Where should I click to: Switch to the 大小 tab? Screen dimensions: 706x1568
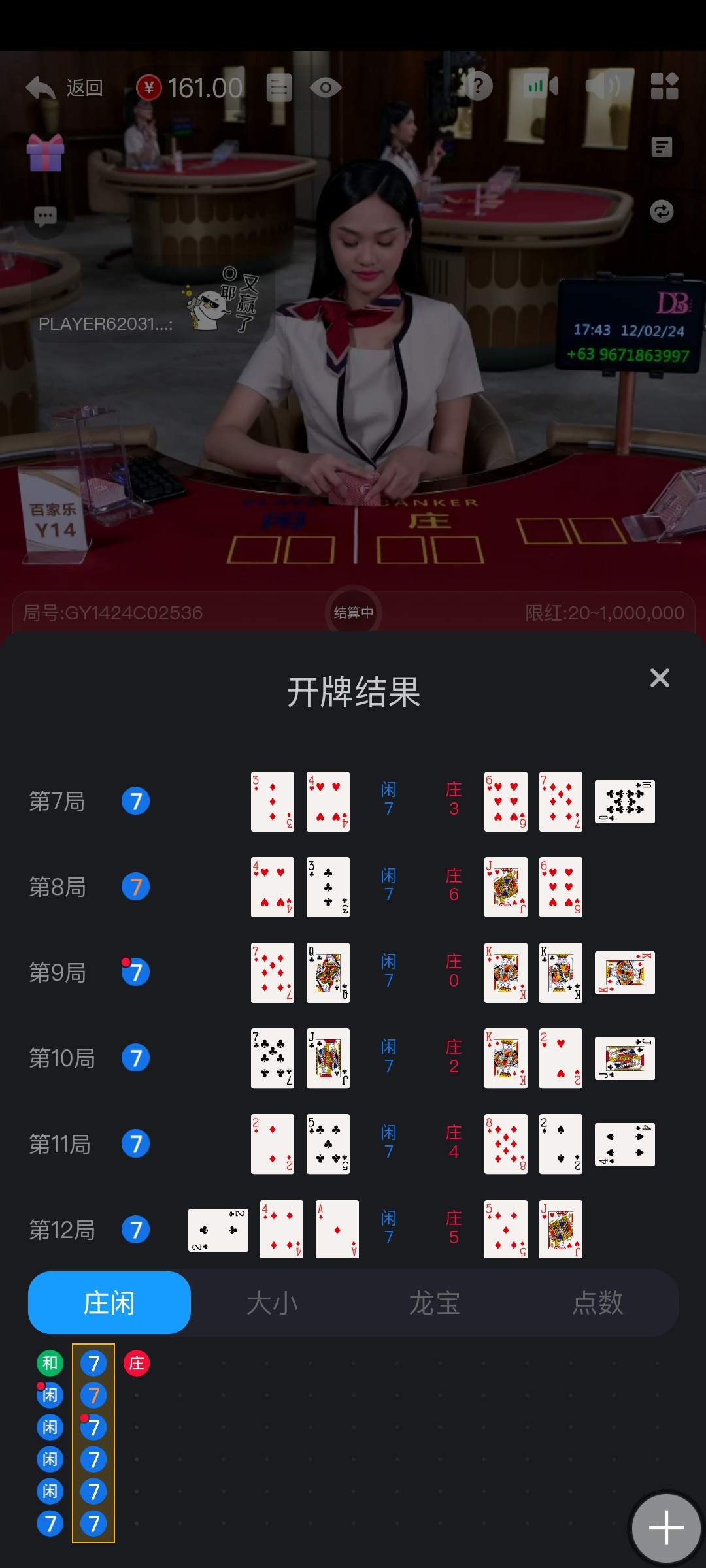[x=272, y=1303]
